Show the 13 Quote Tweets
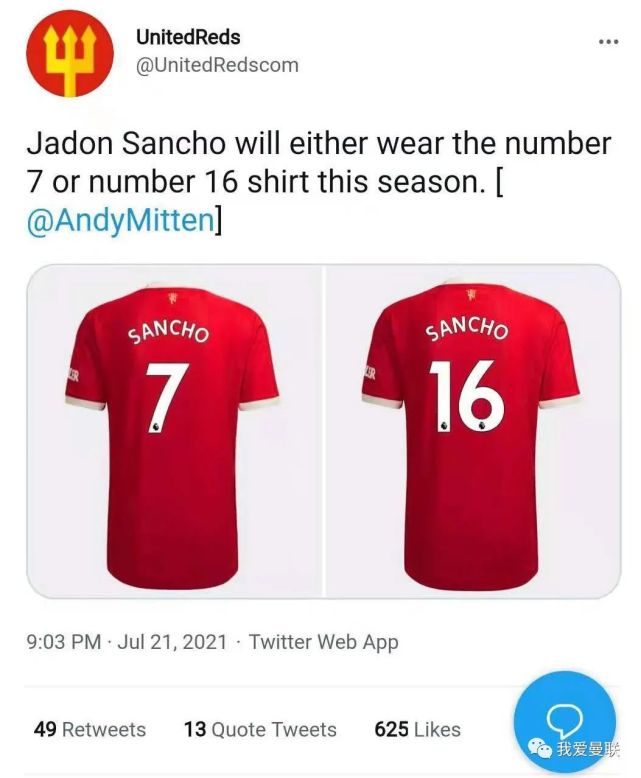Screen dimensions: 641x778 pos(260,729)
